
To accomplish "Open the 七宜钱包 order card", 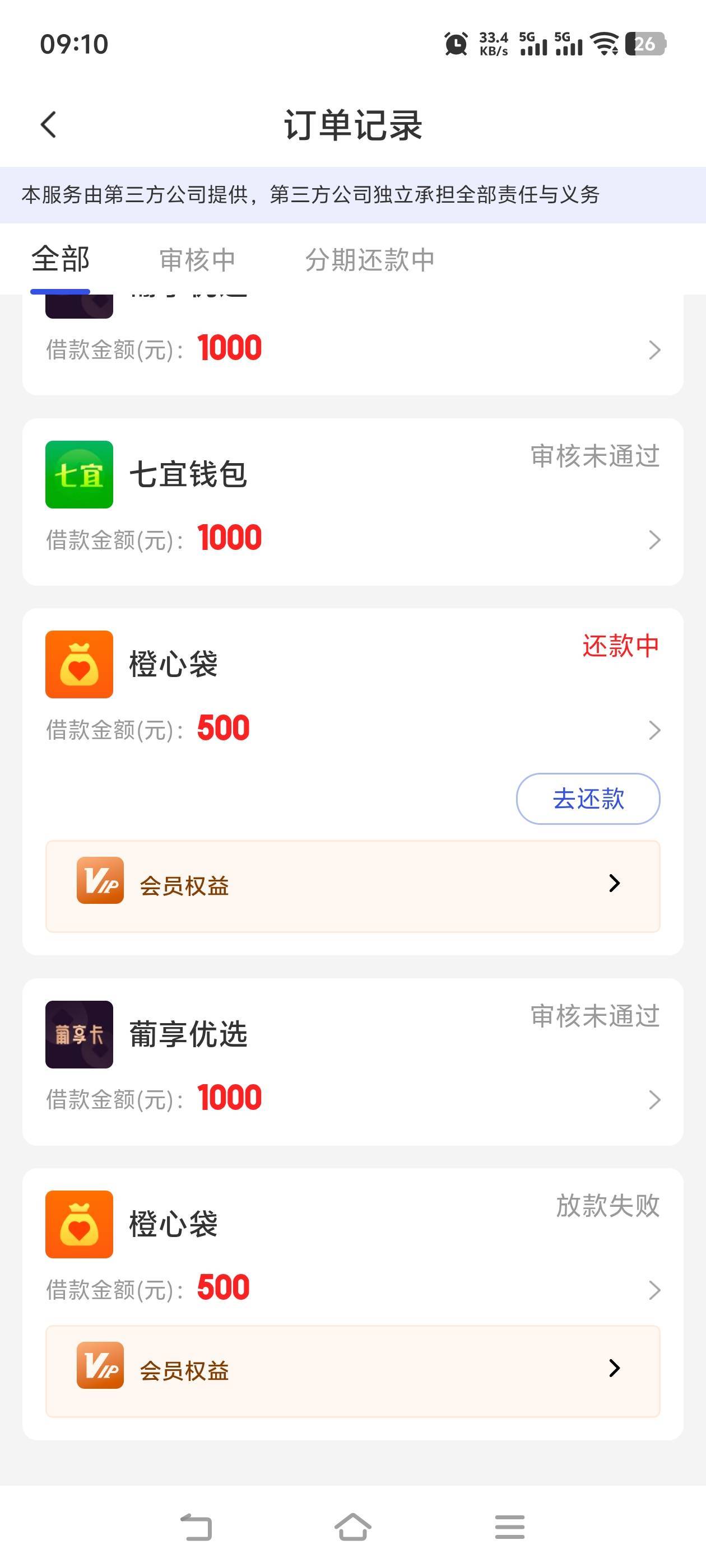I will pyautogui.click(x=352, y=502).
